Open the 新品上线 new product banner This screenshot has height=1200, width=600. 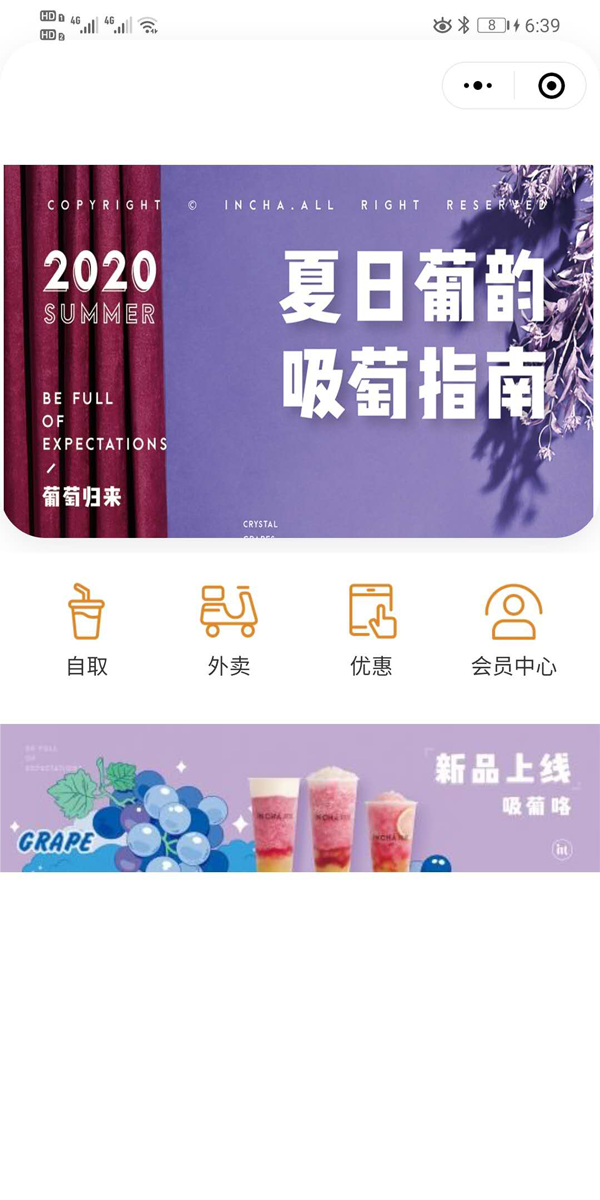(x=298, y=798)
